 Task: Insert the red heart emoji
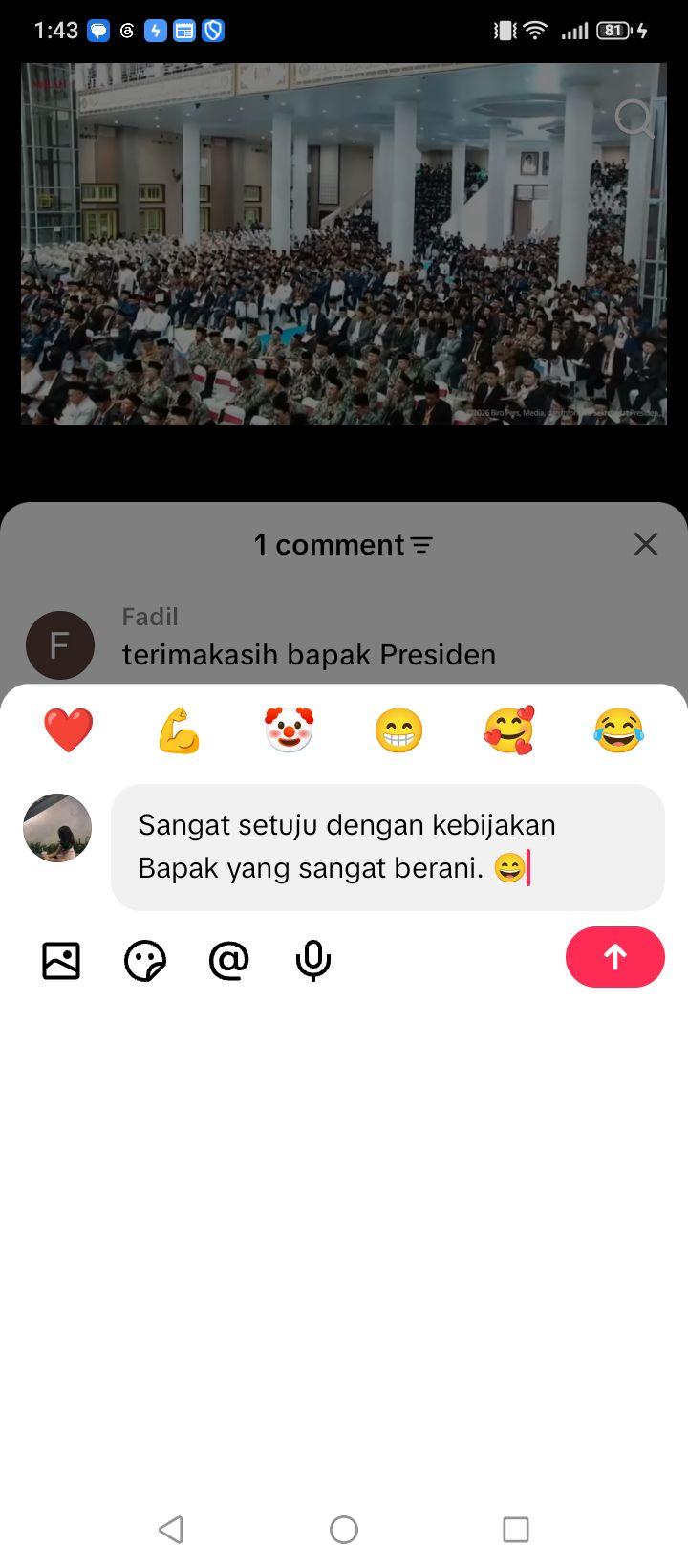click(69, 730)
